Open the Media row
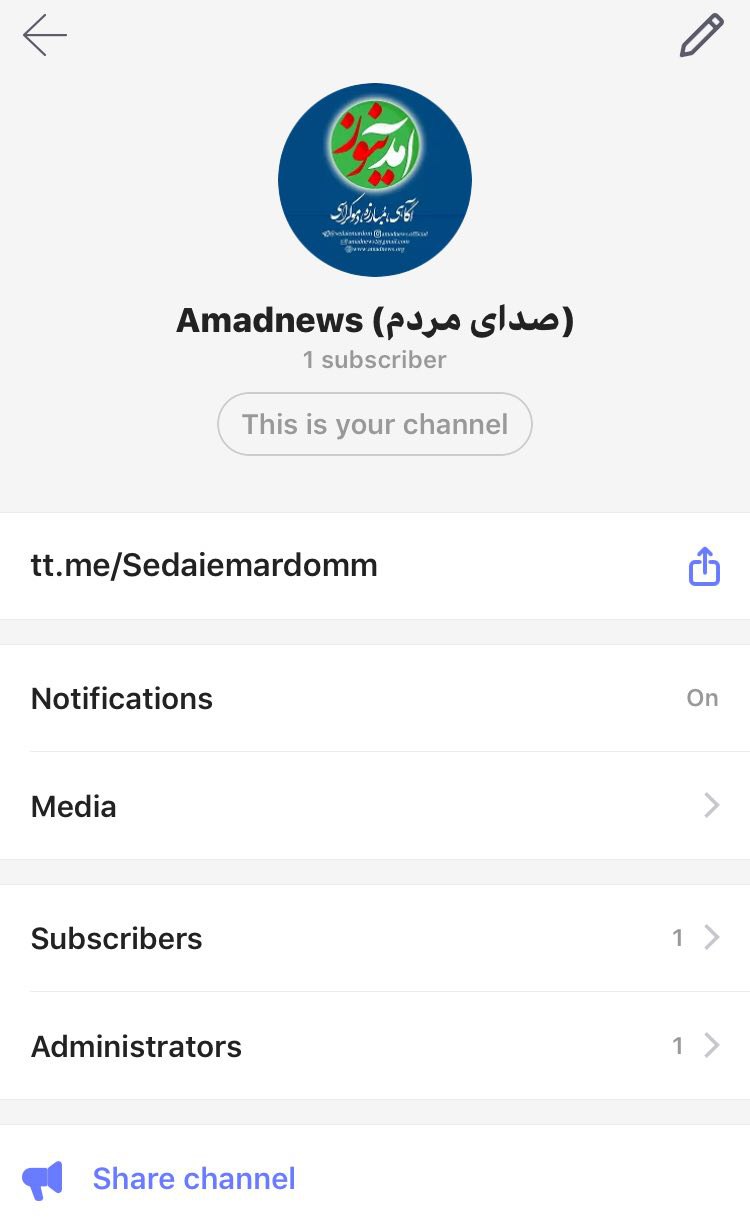Viewport: 750px width, 1228px height. click(375, 806)
